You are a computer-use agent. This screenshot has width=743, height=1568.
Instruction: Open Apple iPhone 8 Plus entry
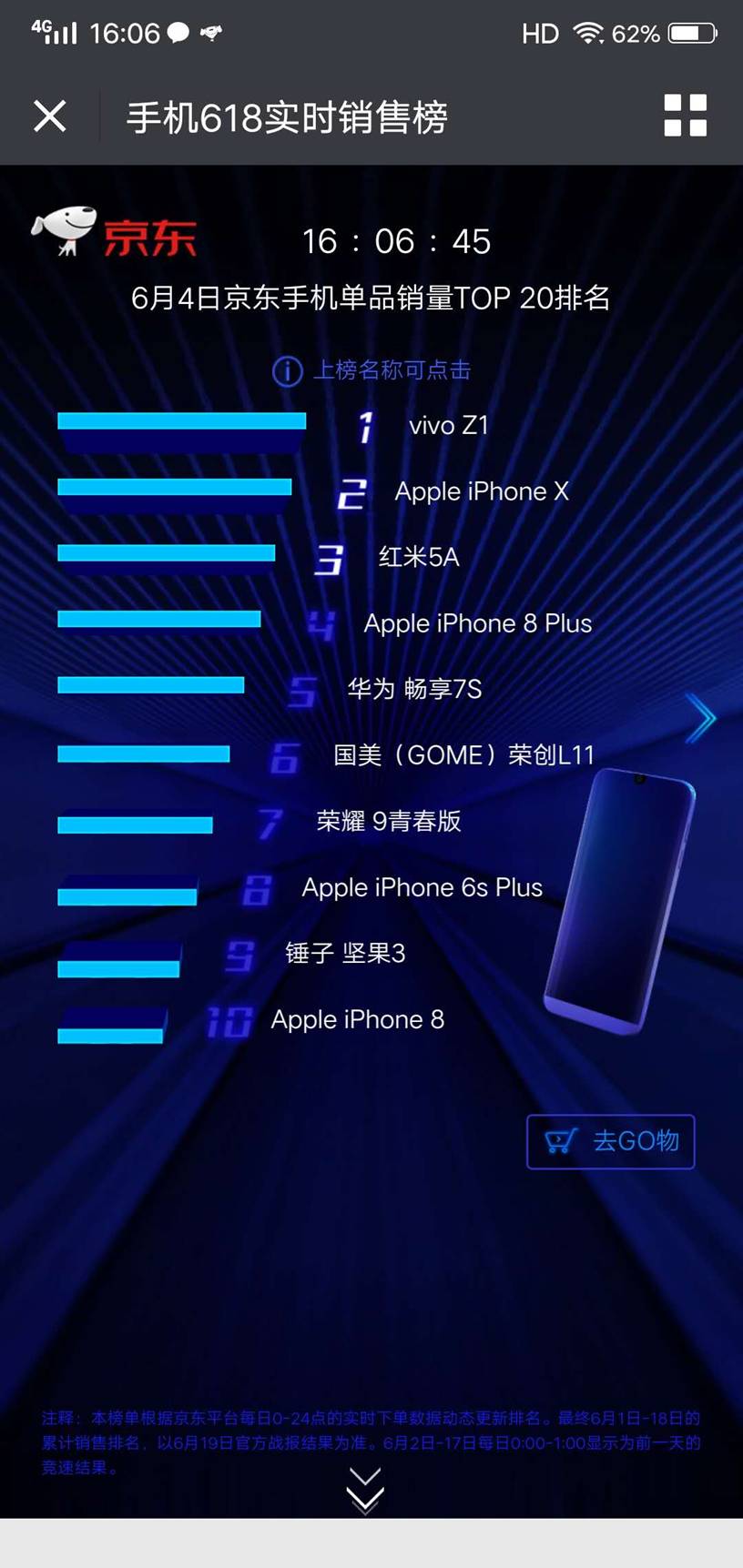[477, 623]
